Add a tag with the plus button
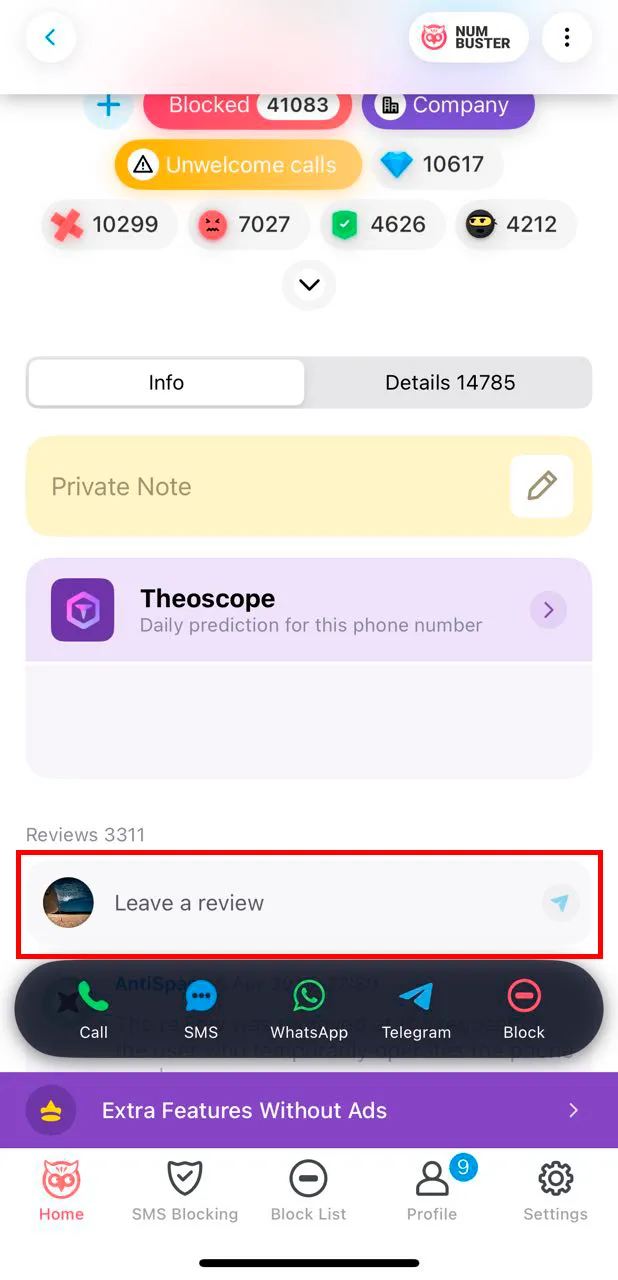This screenshot has width=618, height=1280. (108, 105)
